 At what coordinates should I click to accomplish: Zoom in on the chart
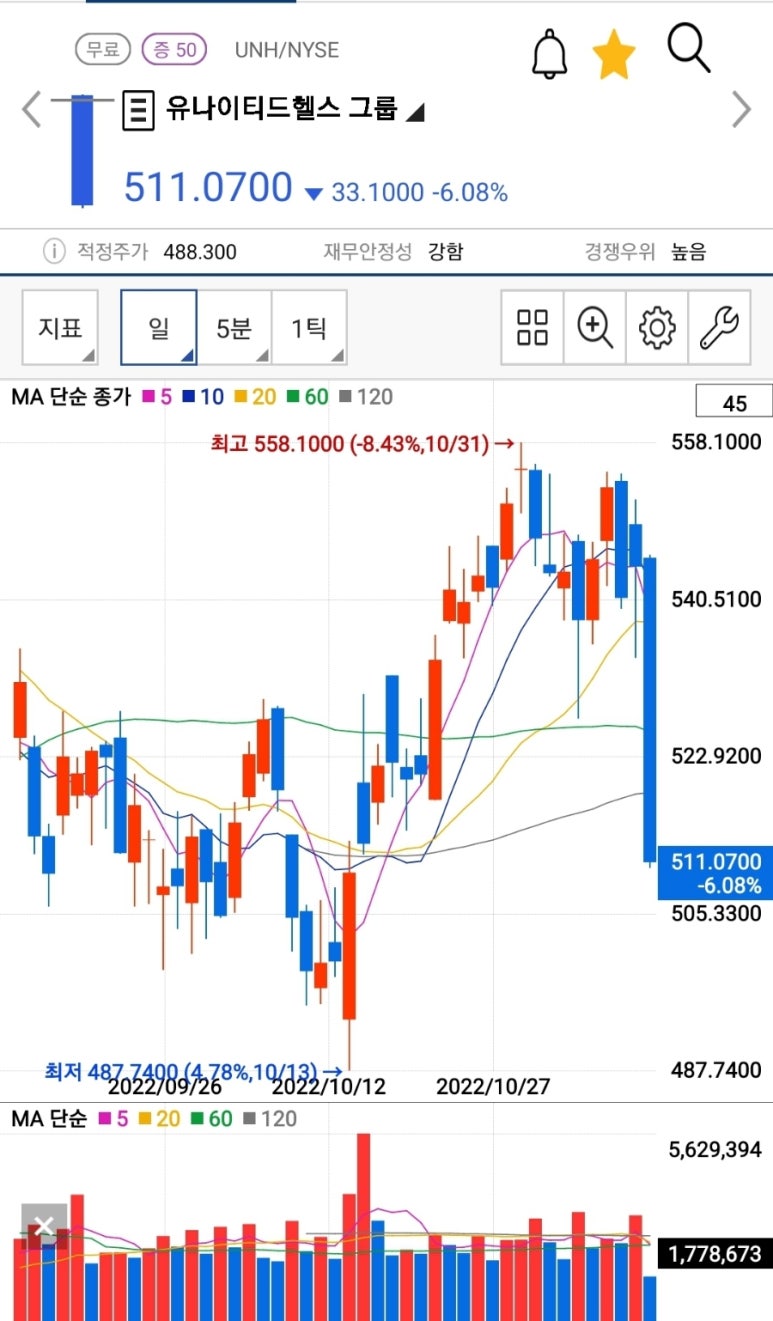click(x=595, y=328)
